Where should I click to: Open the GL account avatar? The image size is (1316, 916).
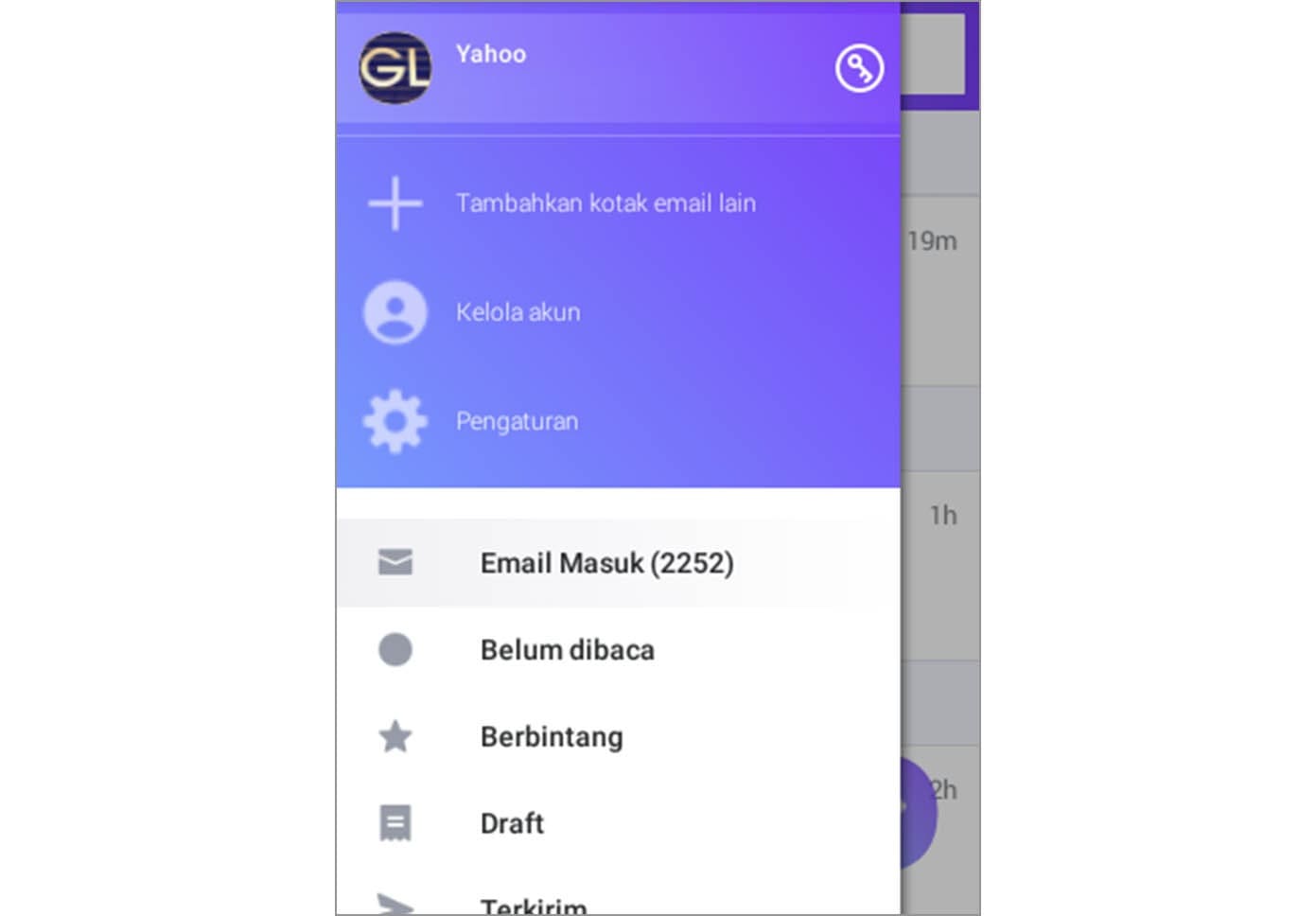pyautogui.click(x=395, y=68)
